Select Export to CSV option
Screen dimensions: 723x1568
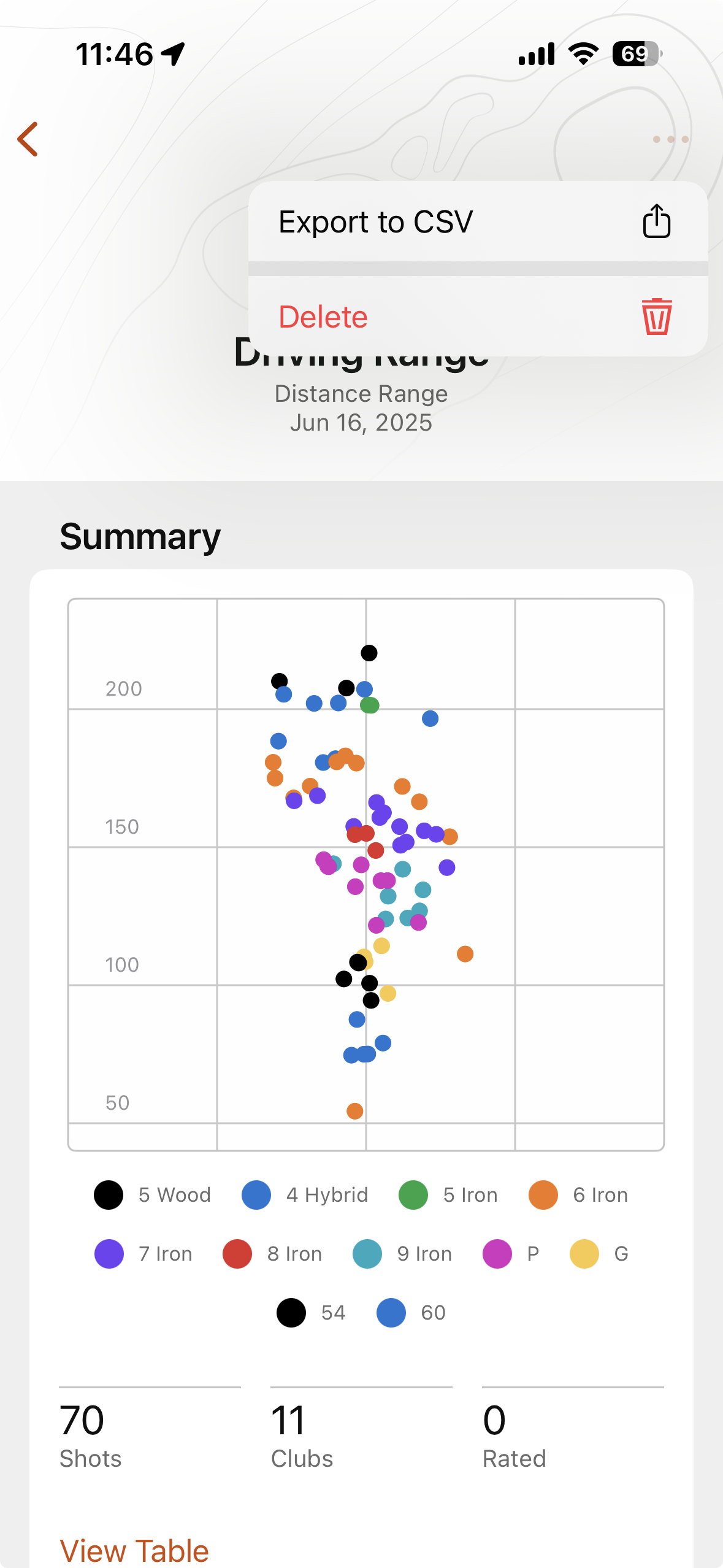click(478, 221)
